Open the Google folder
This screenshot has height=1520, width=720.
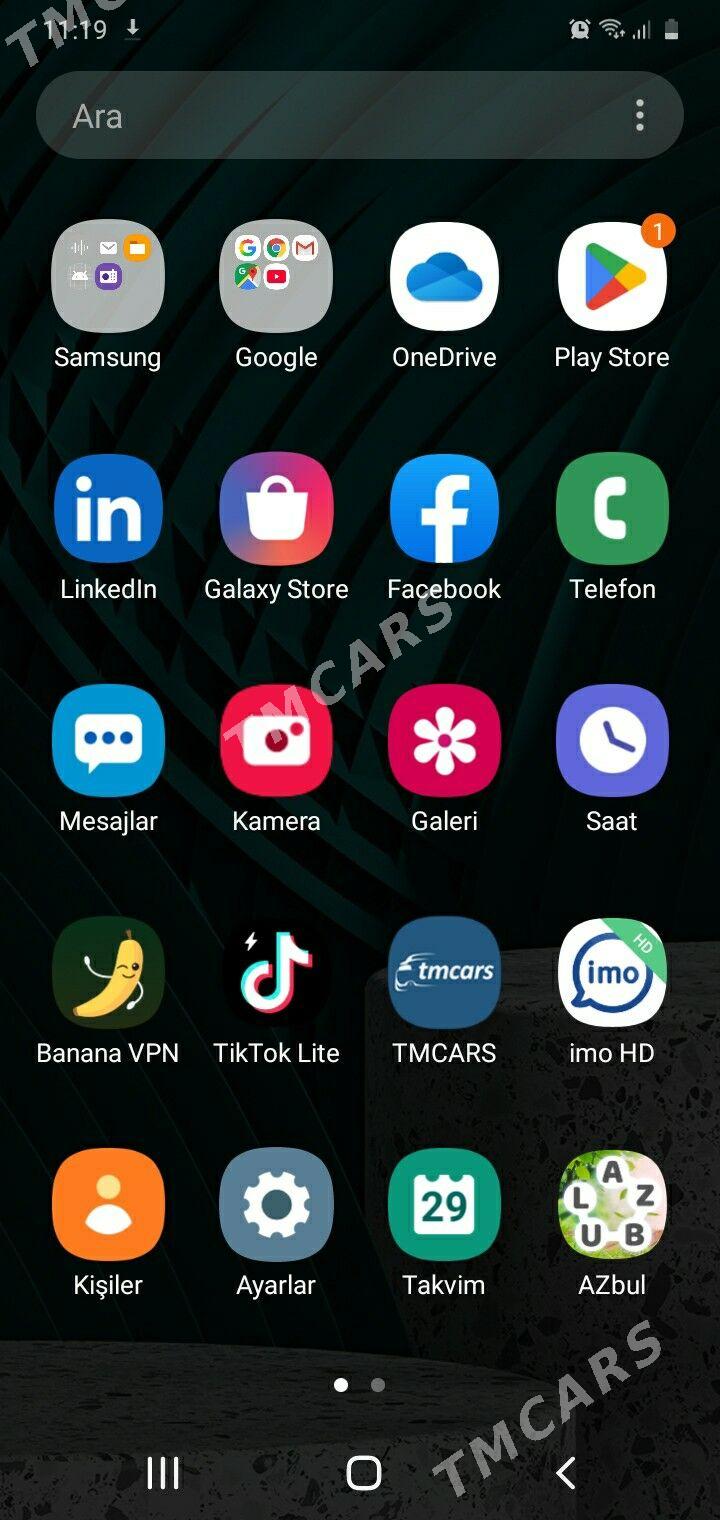pyautogui.click(x=276, y=276)
